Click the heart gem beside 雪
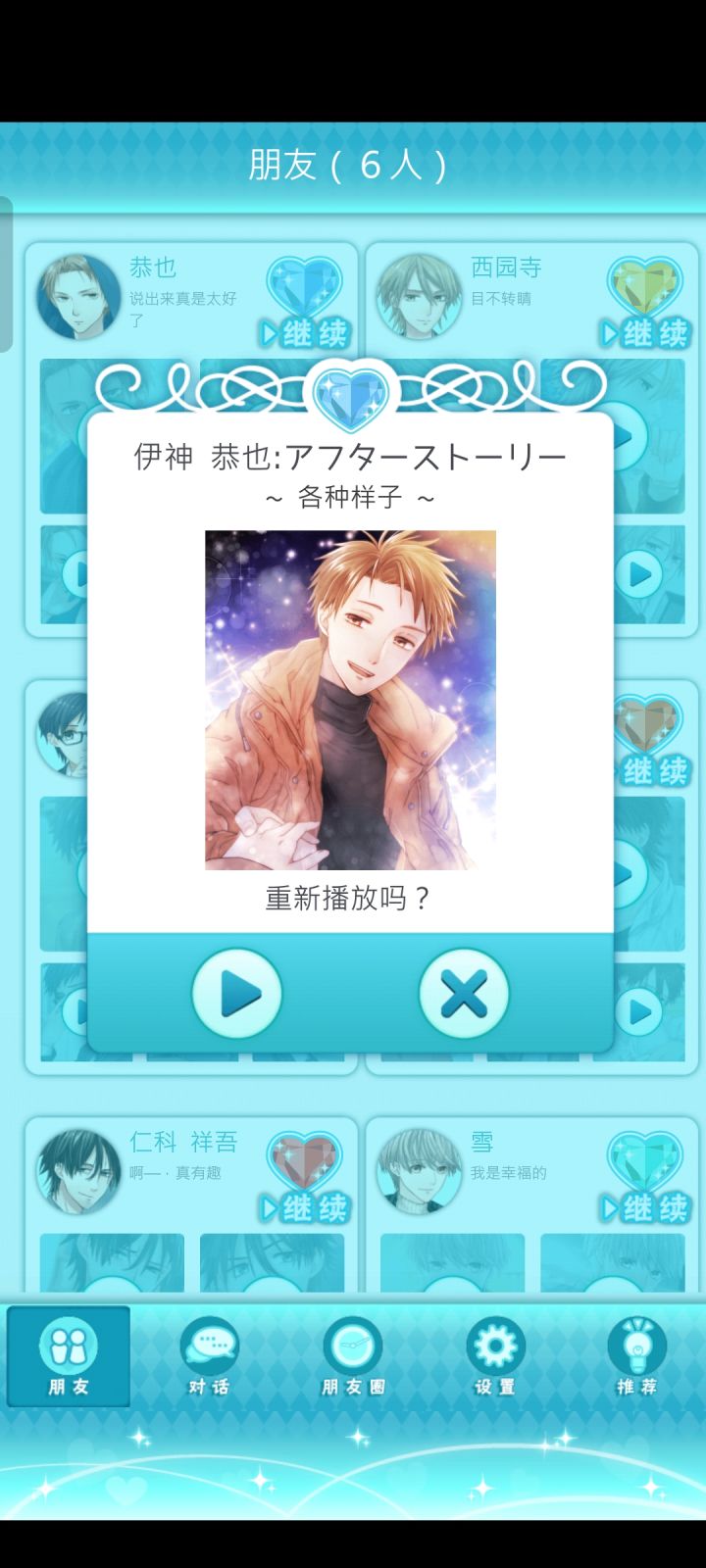The width and height of the screenshot is (706, 1568). [642, 1161]
